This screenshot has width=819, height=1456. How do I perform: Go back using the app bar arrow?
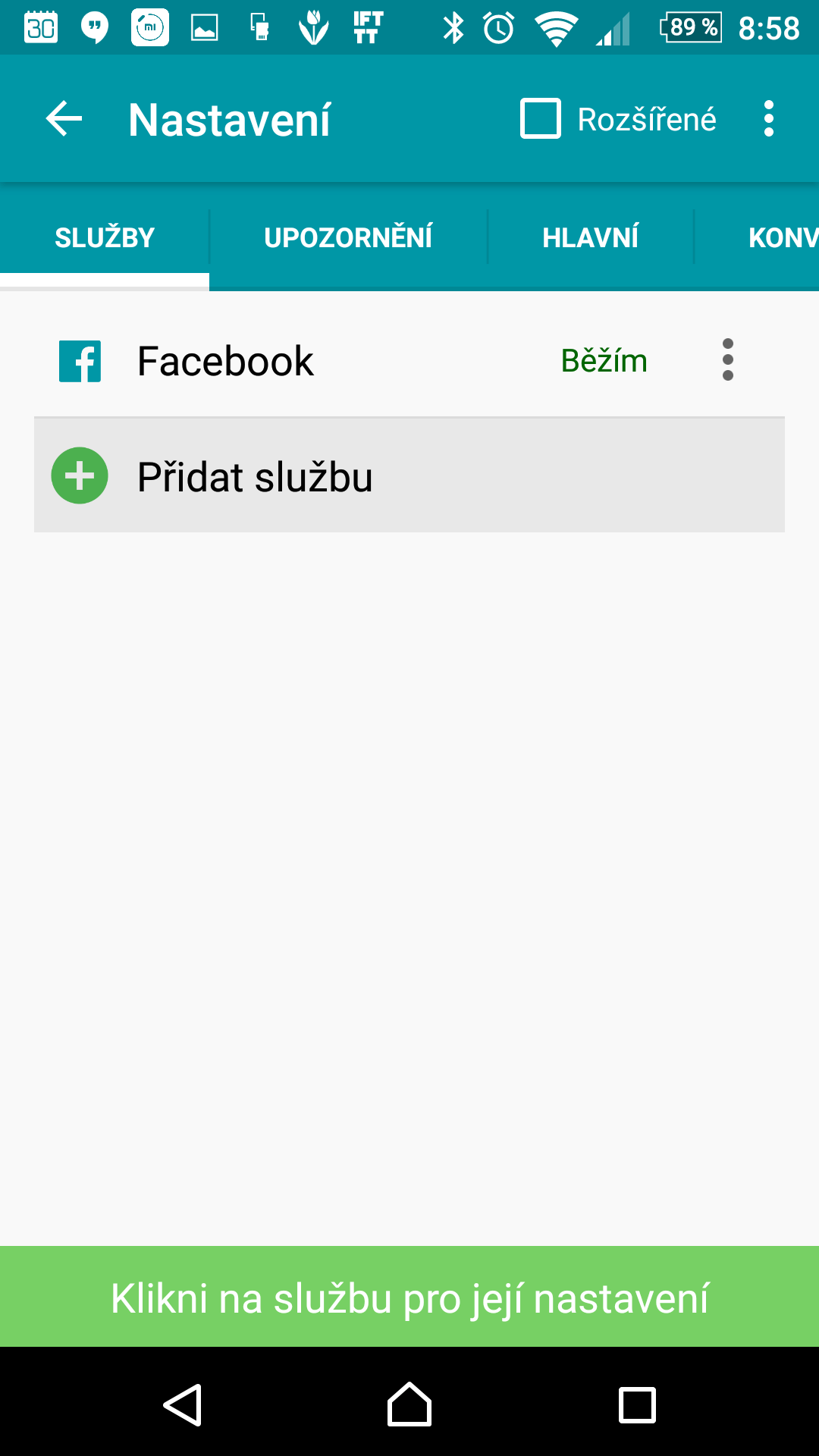click(x=64, y=119)
